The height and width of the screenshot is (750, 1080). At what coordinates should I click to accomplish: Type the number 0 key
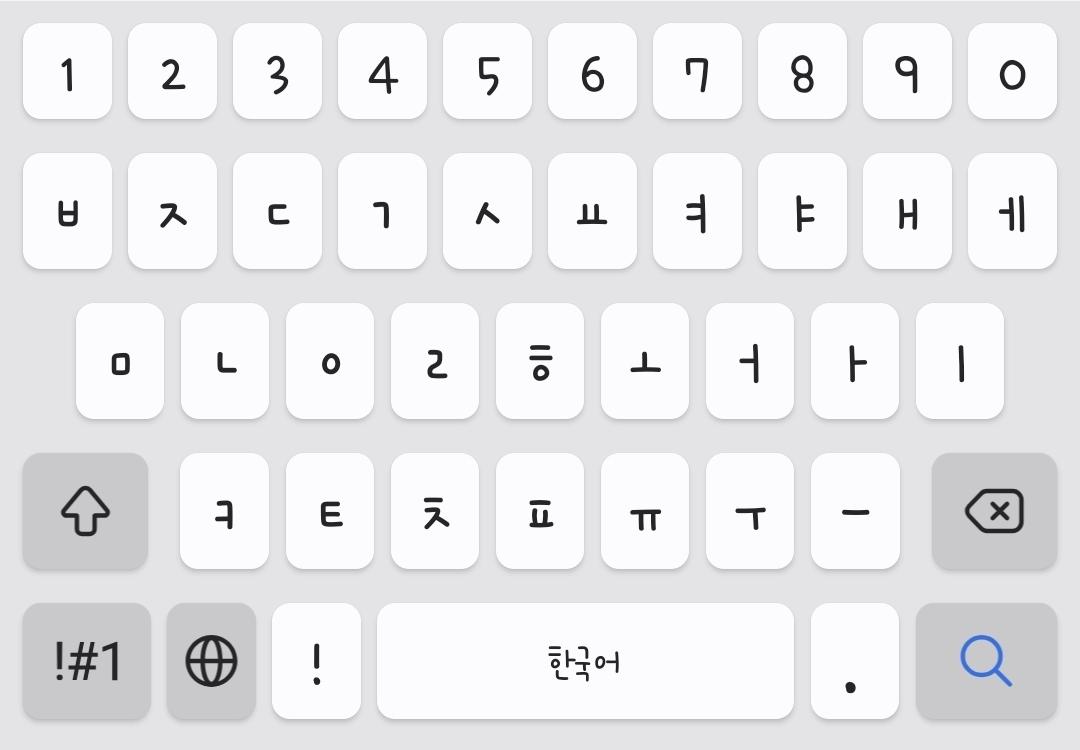1012,72
